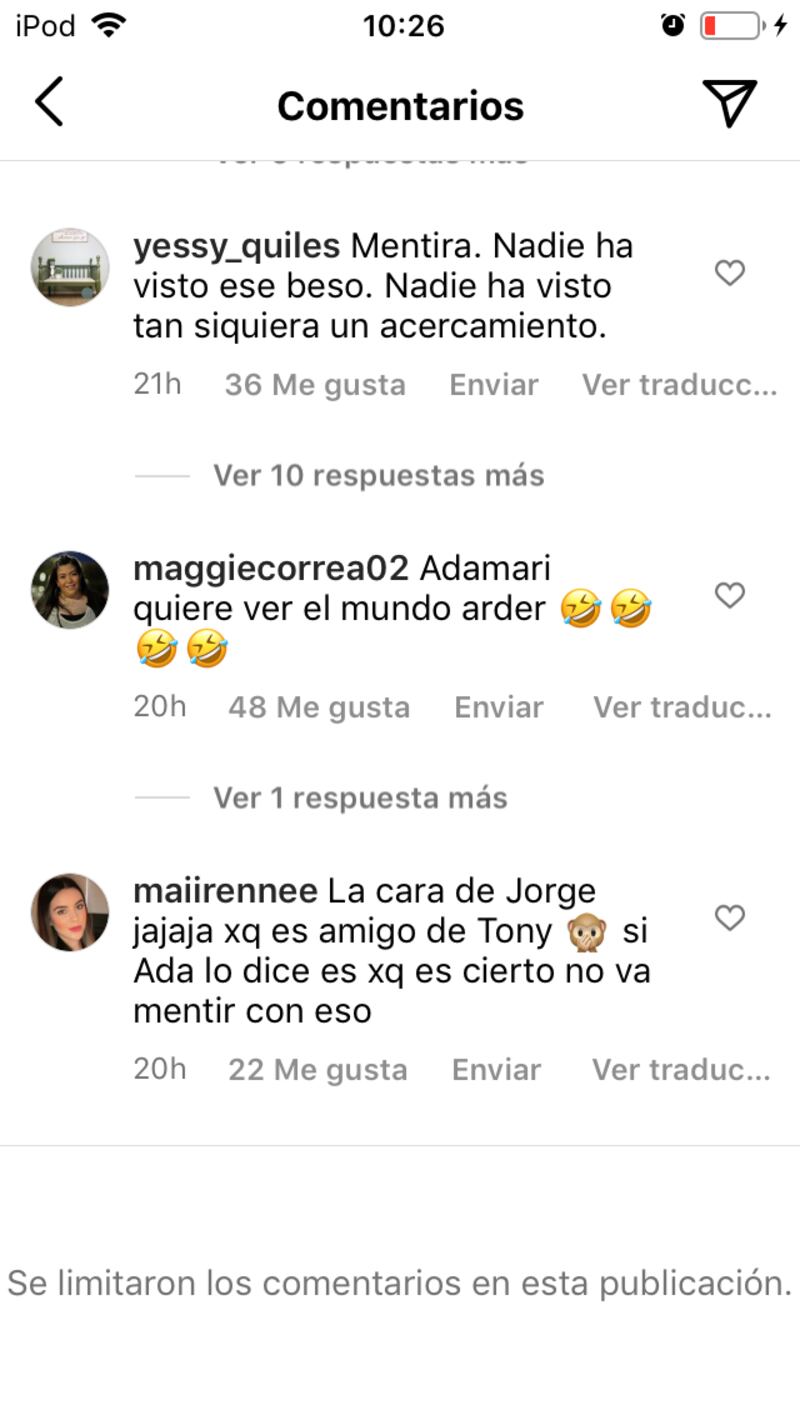The height and width of the screenshot is (1420, 800).
Task: Expand Ver 1 respuesta más
Action: (x=360, y=798)
